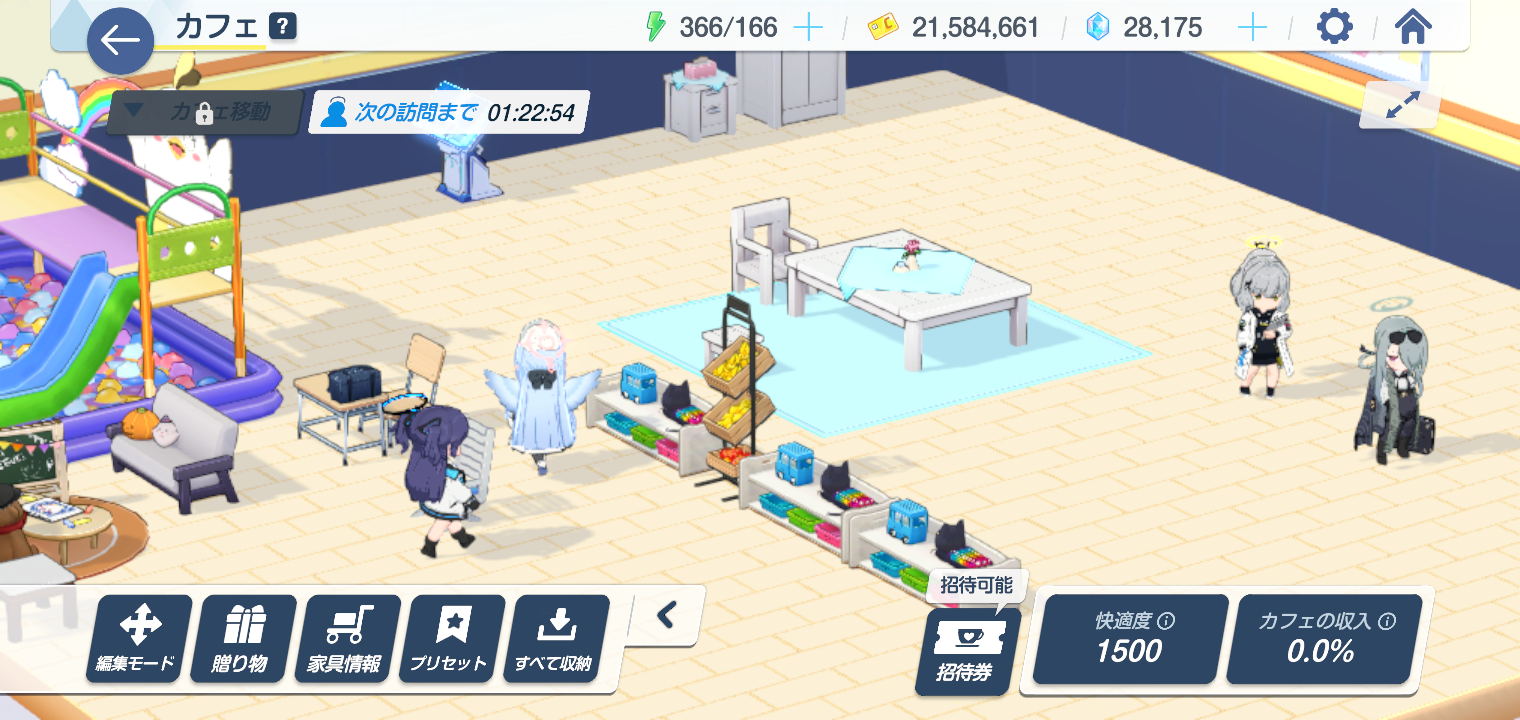Expand the cafe view to fullscreen

[x=1398, y=107]
